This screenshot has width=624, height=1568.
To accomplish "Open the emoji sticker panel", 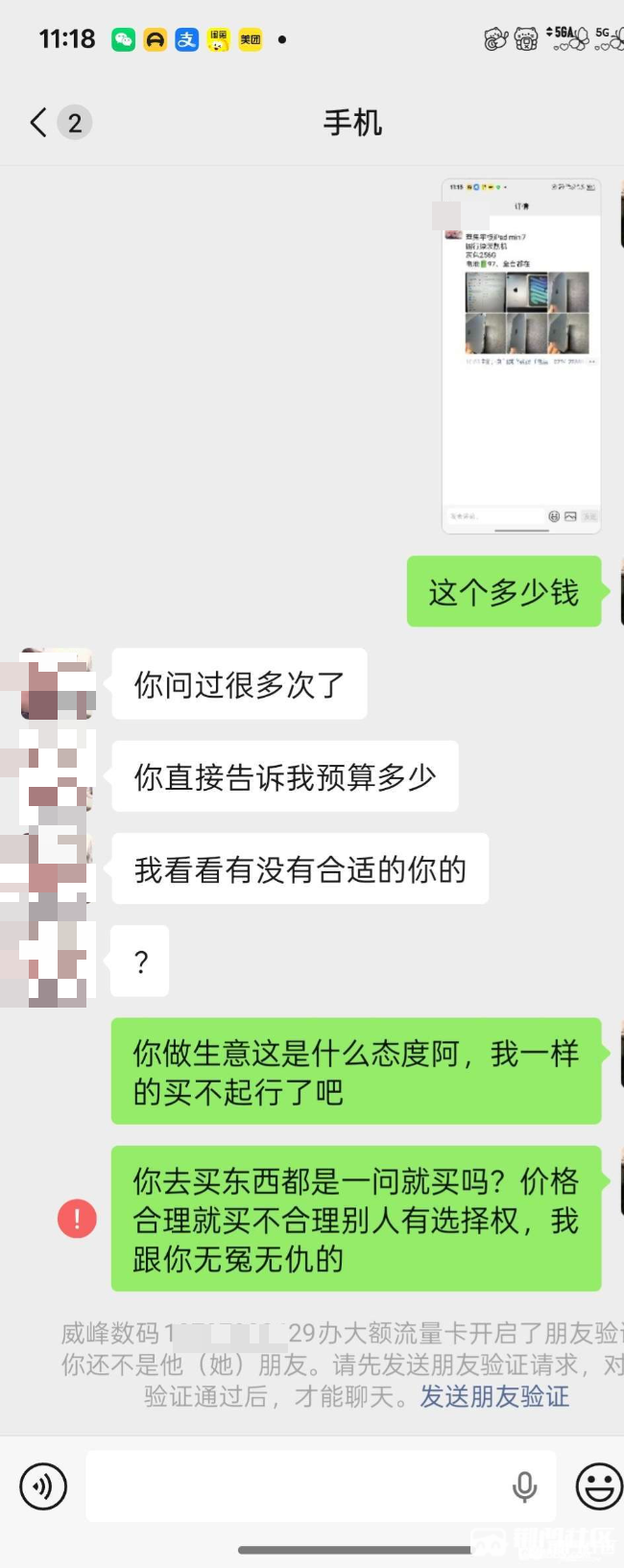I will [598, 1486].
